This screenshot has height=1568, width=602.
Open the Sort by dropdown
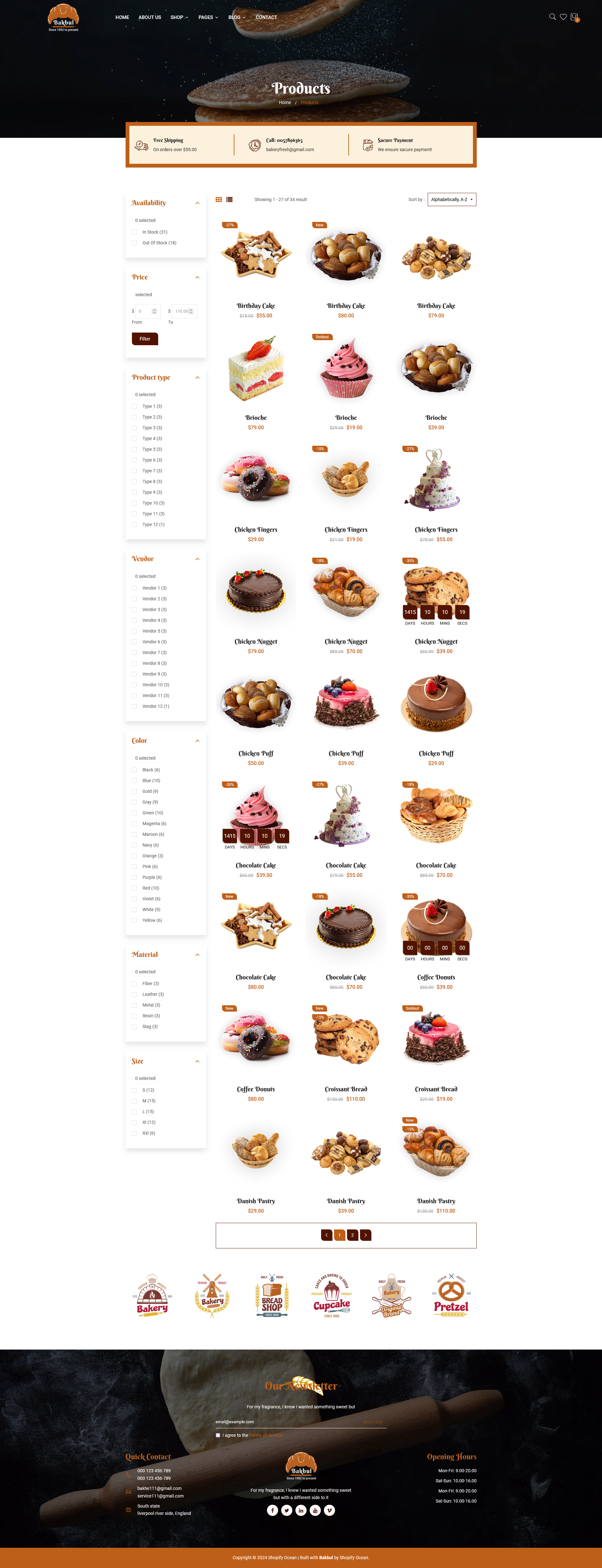coord(451,200)
